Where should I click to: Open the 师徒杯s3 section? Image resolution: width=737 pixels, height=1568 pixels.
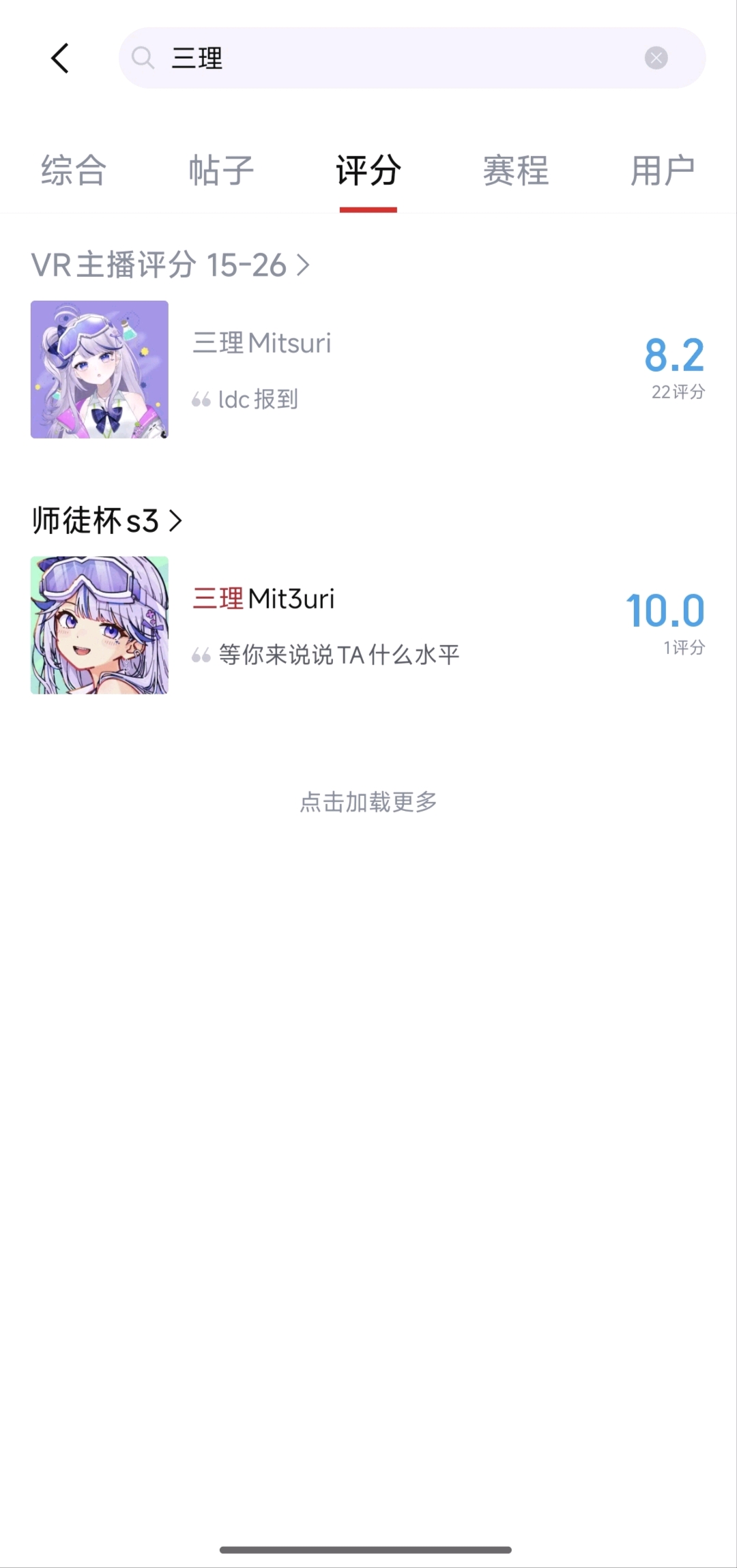pyautogui.click(x=107, y=521)
